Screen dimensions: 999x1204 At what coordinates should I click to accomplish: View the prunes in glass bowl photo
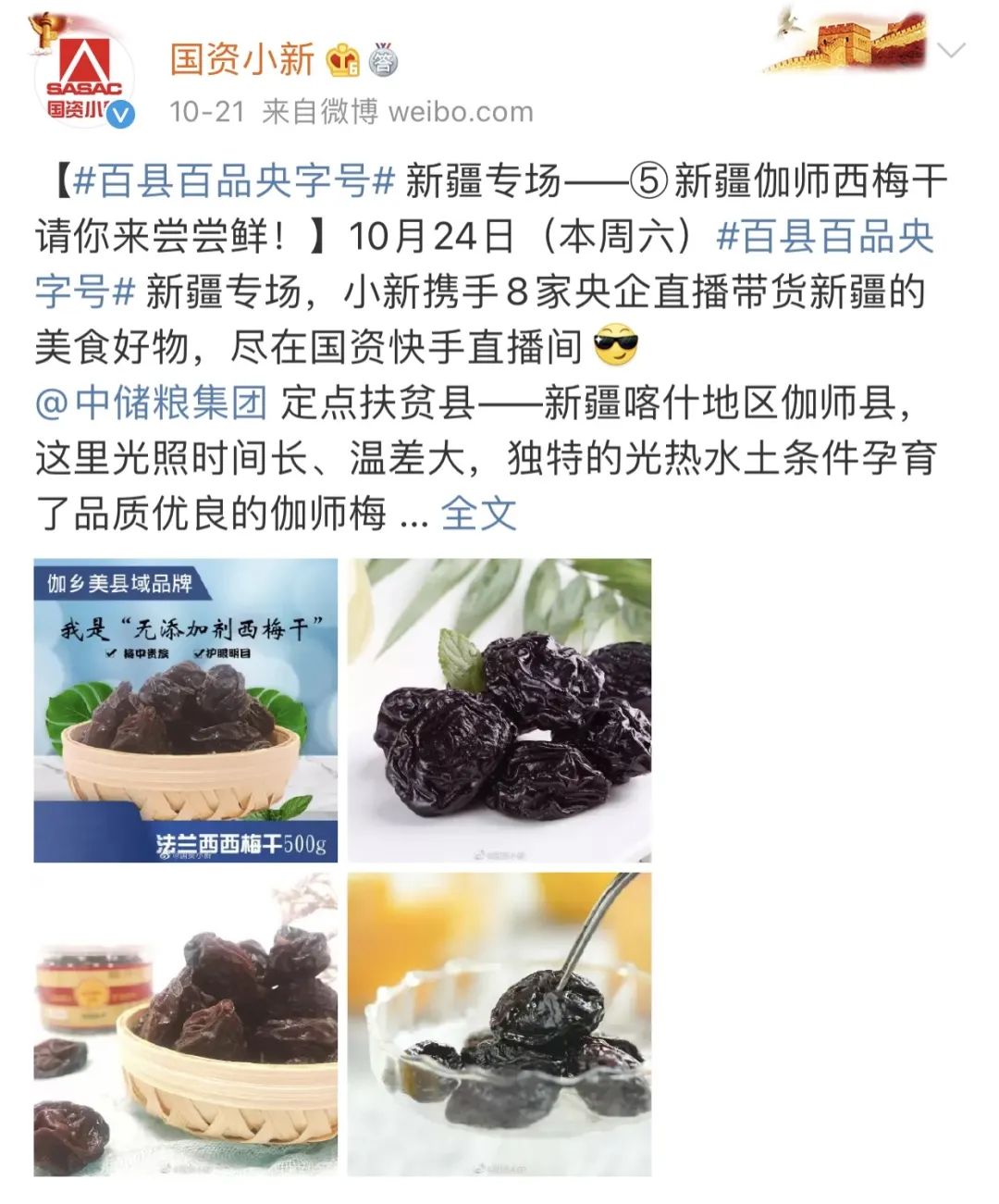(499, 1024)
